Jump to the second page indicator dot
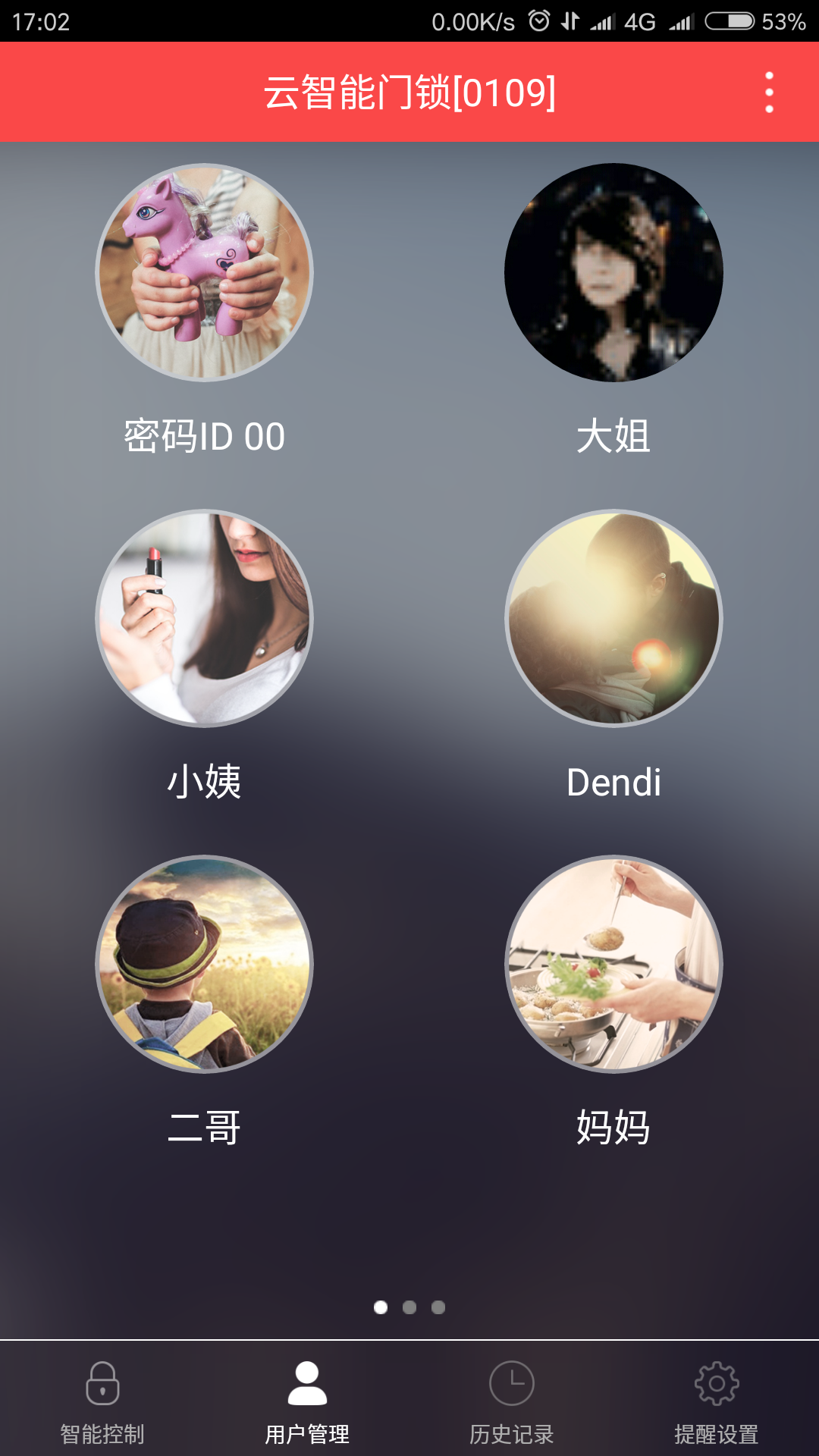819x1456 pixels. pyautogui.click(x=409, y=1307)
